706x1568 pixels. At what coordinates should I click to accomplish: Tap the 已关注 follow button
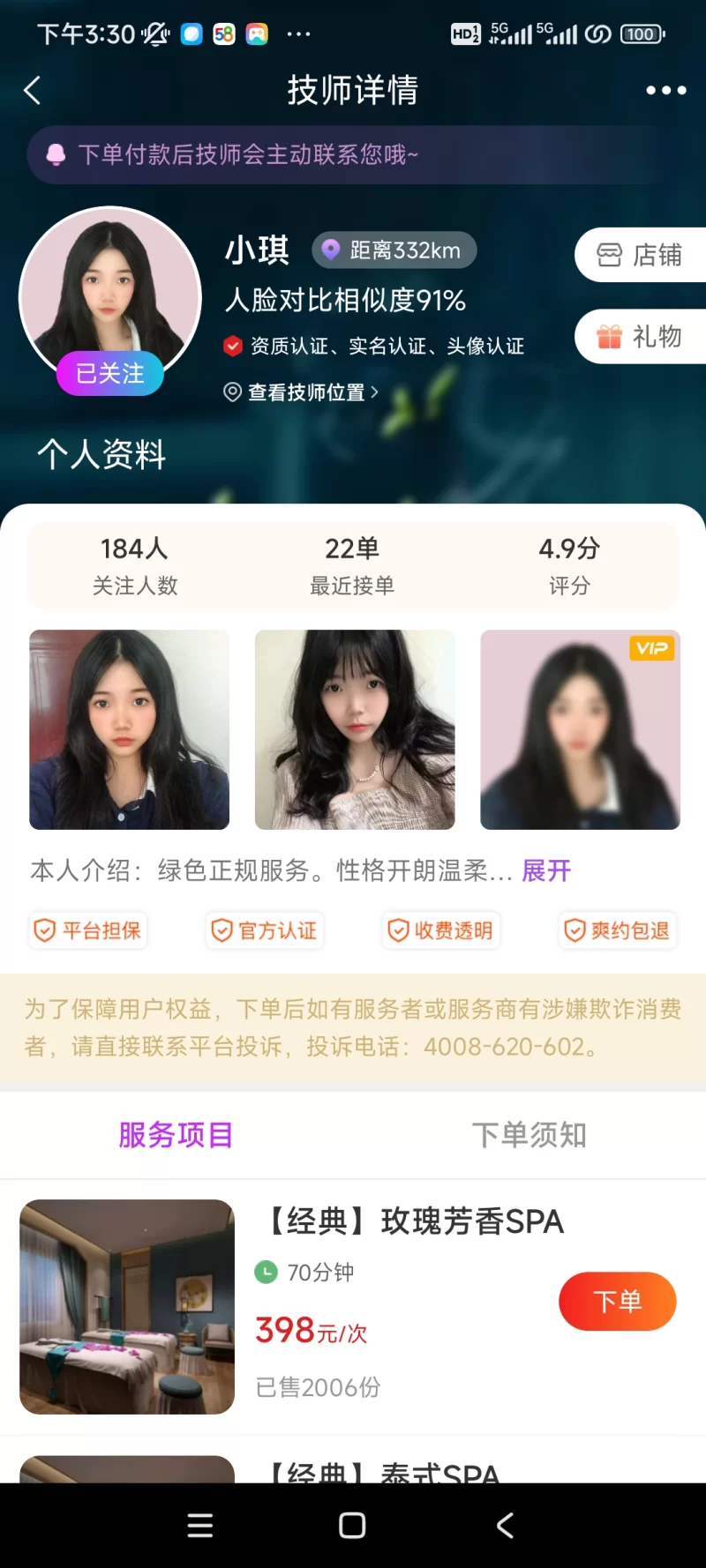(110, 373)
